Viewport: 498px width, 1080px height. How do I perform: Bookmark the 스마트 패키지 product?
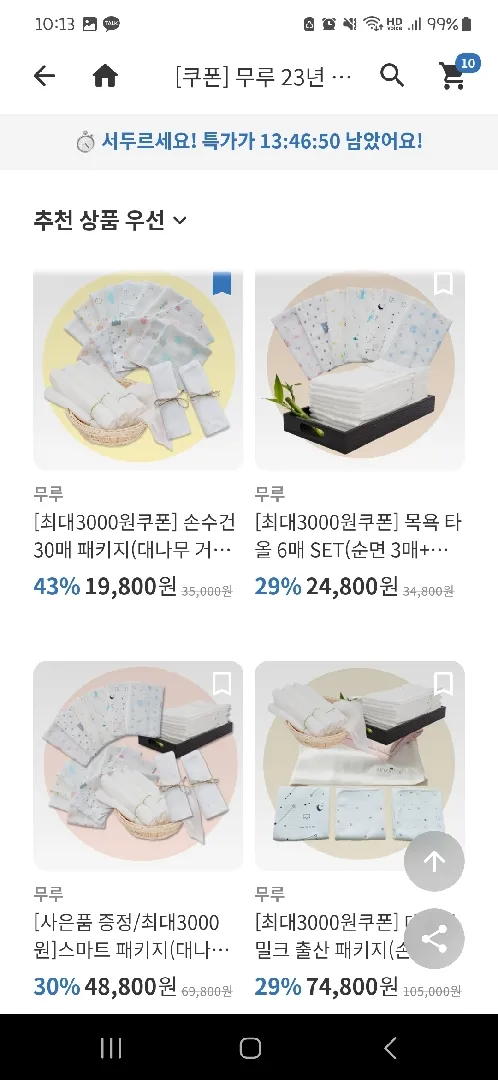point(222,684)
